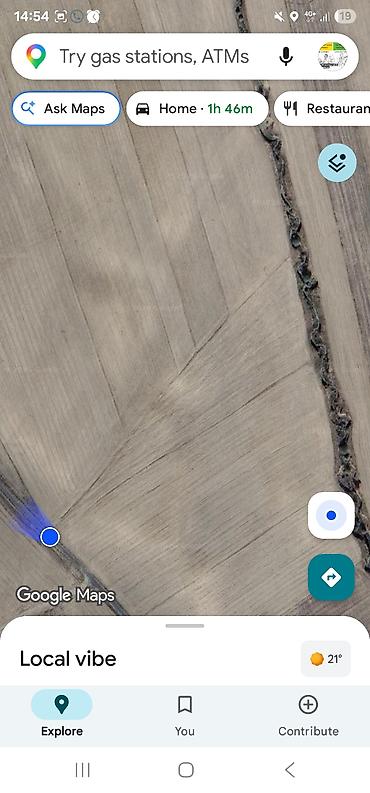The height and width of the screenshot is (793, 370).
Task: Open the map layers button
Action: click(x=337, y=163)
